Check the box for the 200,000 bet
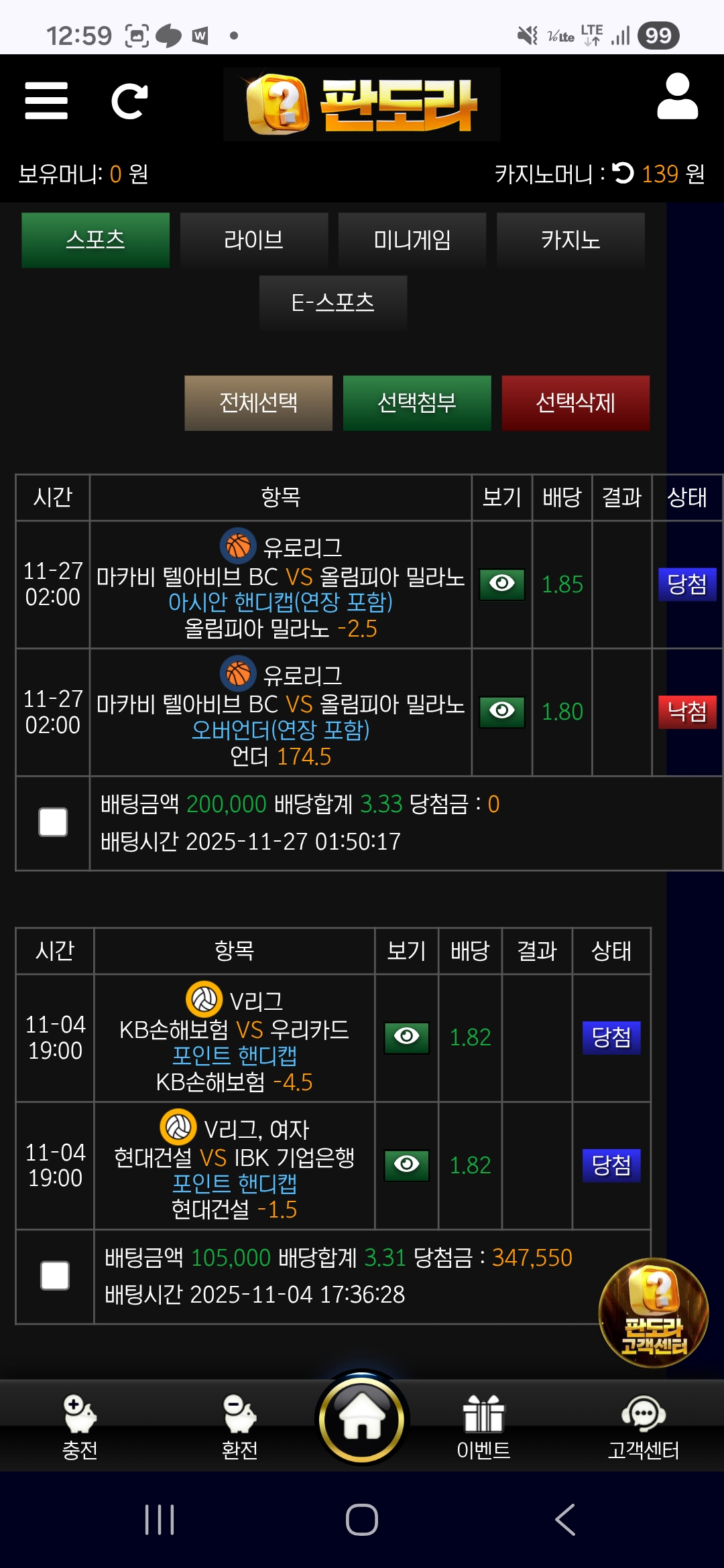Image resolution: width=724 pixels, height=1568 pixels. (x=53, y=822)
